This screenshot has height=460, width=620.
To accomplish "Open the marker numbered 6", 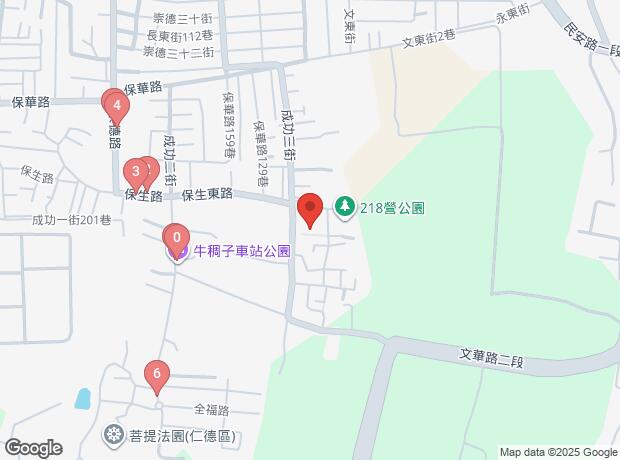I will click(x=157, y=374).
